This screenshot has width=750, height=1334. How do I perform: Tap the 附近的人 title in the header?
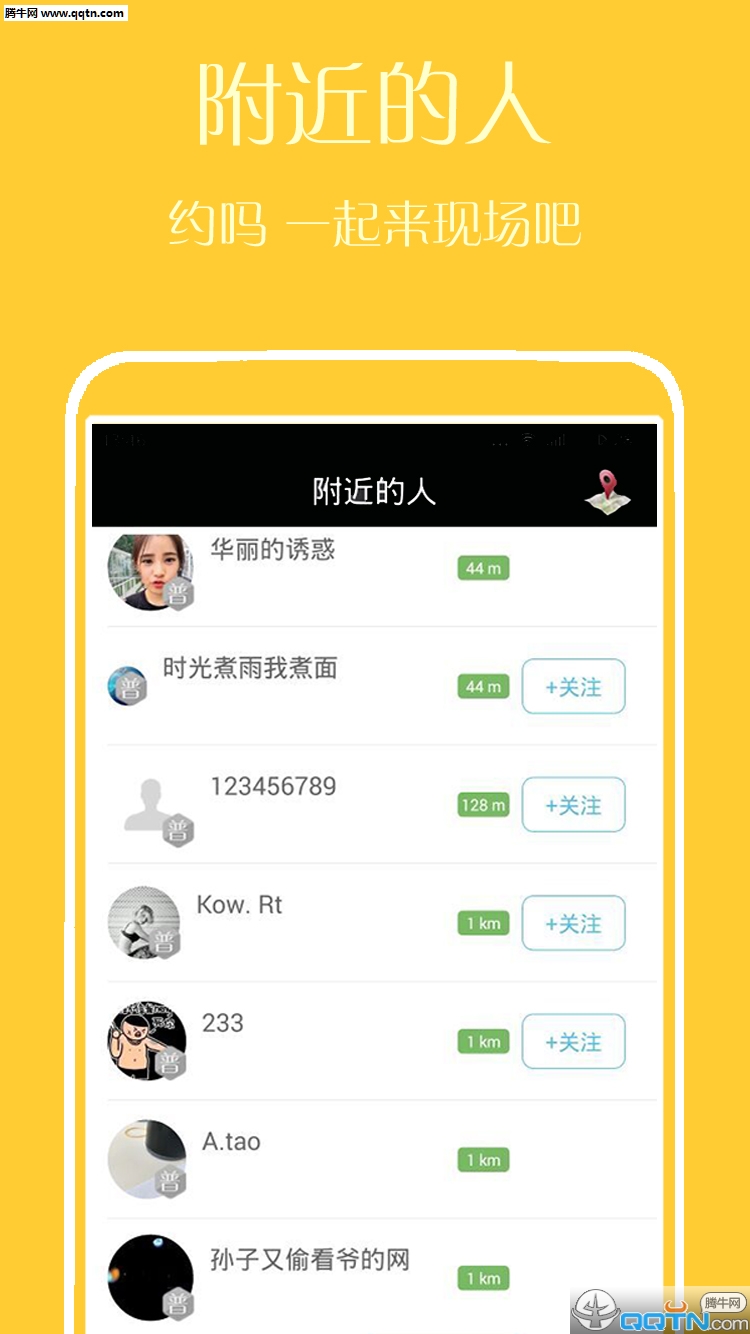[x=374, y=491]
